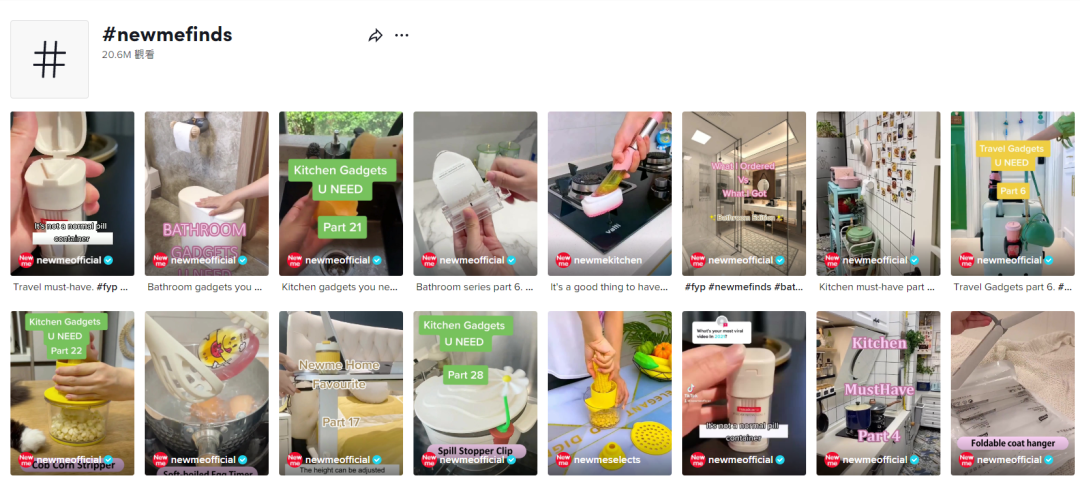Open the 'most viral video' pill container clip

pos(743,393)
